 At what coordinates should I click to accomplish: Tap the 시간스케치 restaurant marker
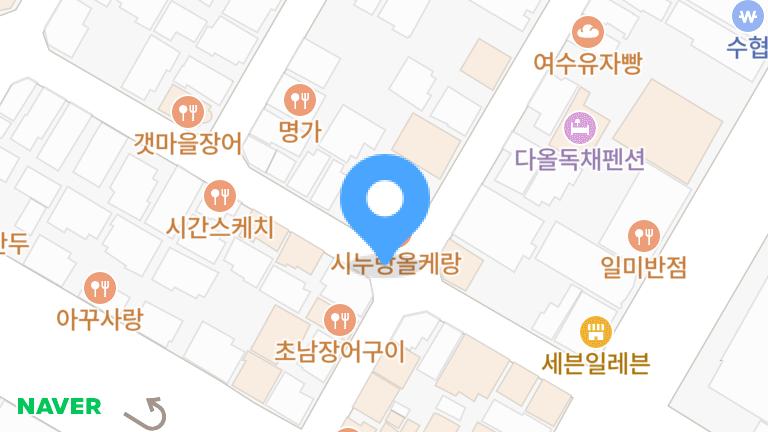(219, 195)
